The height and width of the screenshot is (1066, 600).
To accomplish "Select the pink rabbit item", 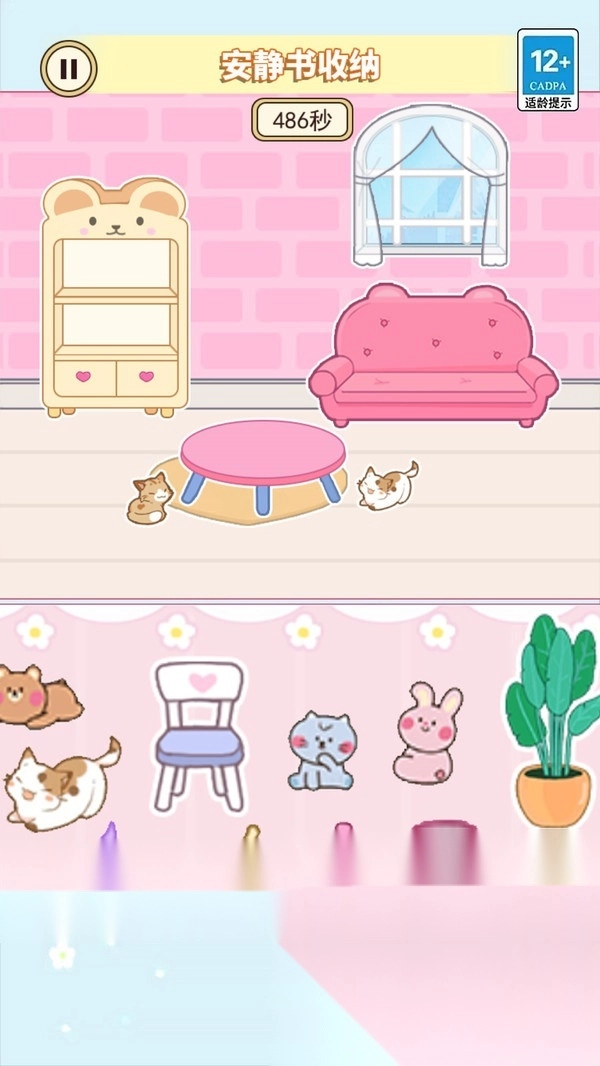I will pyautogui.click(x=427, y=735).
